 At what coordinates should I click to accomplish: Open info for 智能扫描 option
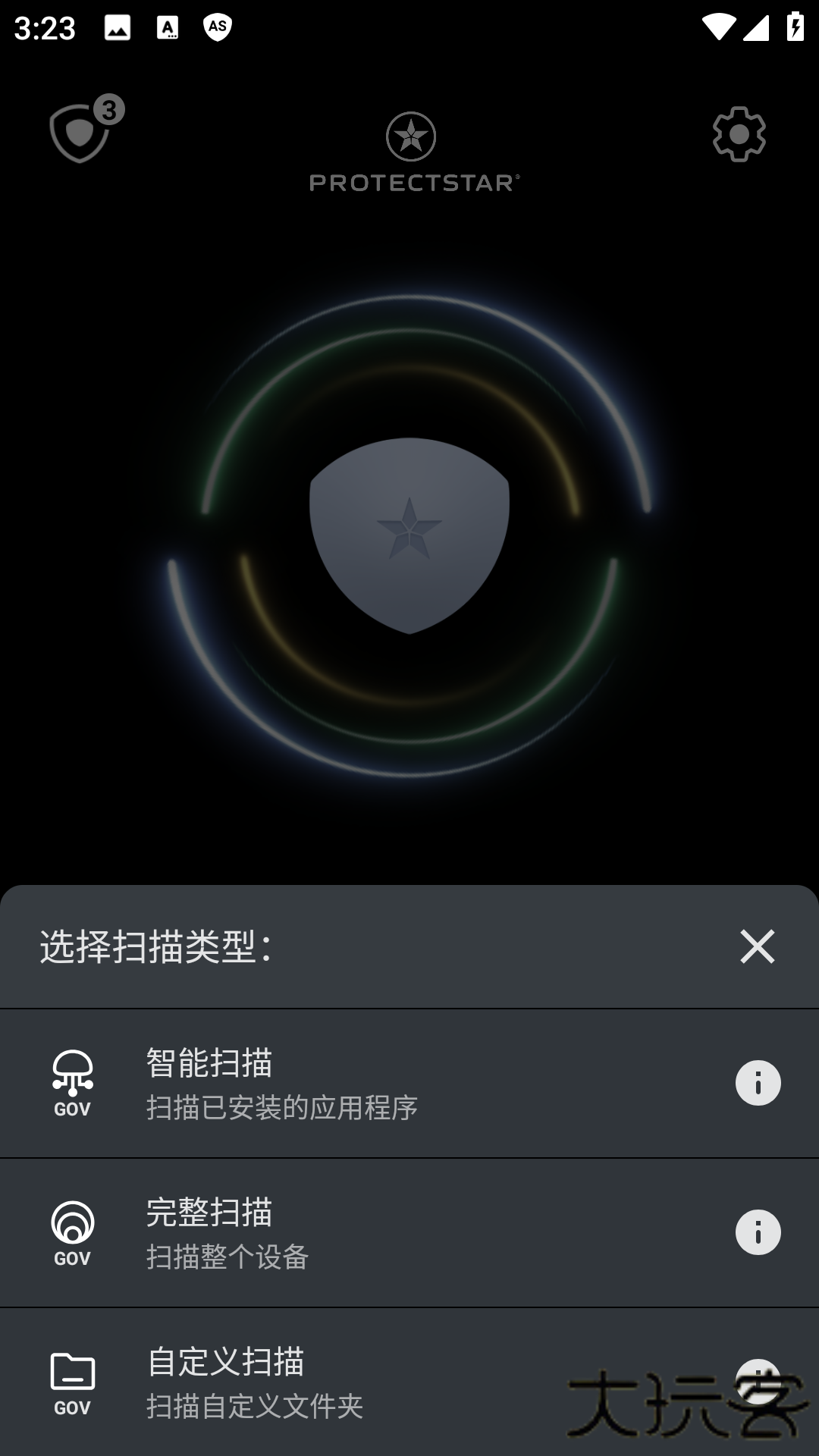pyautogui.click(x=757, y=1083)
